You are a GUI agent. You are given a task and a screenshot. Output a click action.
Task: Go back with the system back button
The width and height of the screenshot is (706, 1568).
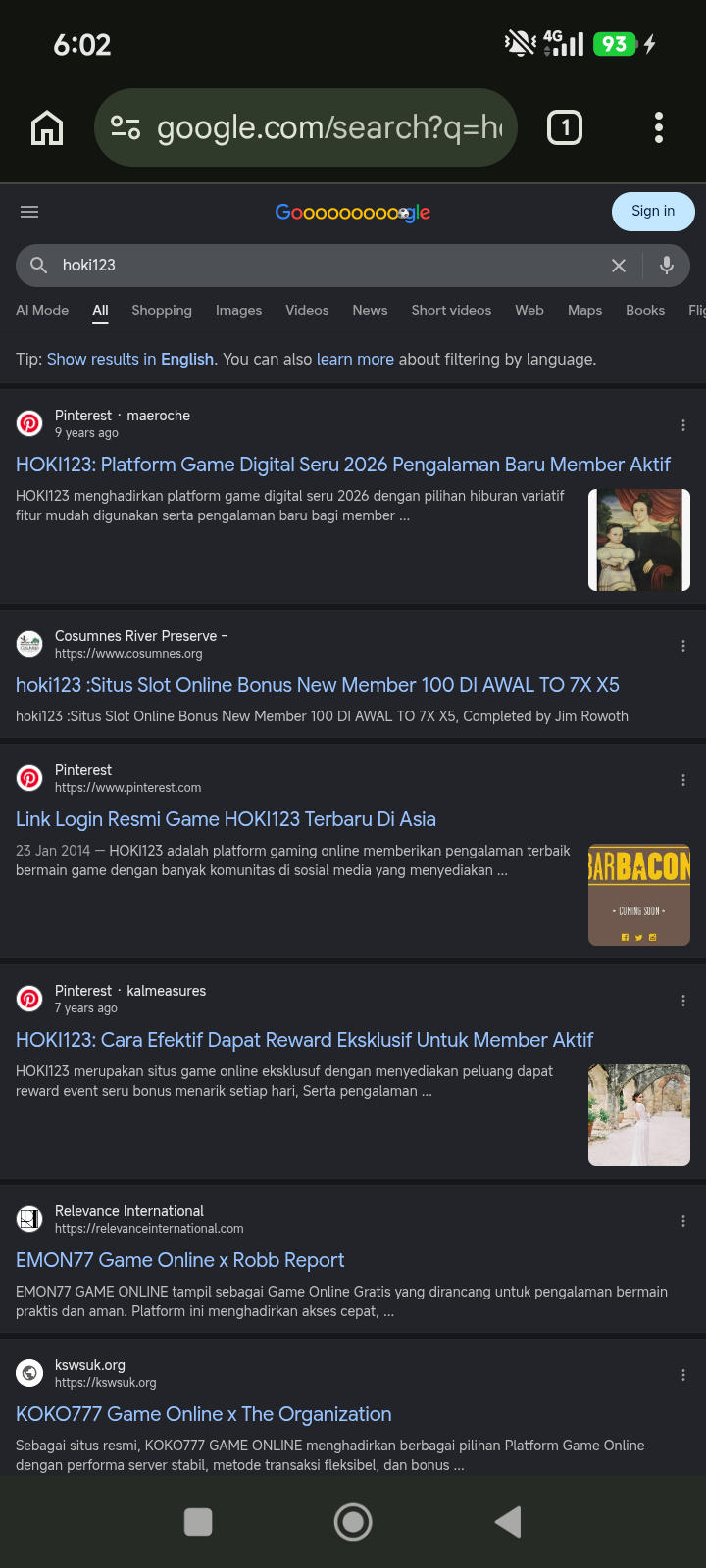pos(508,1522)
